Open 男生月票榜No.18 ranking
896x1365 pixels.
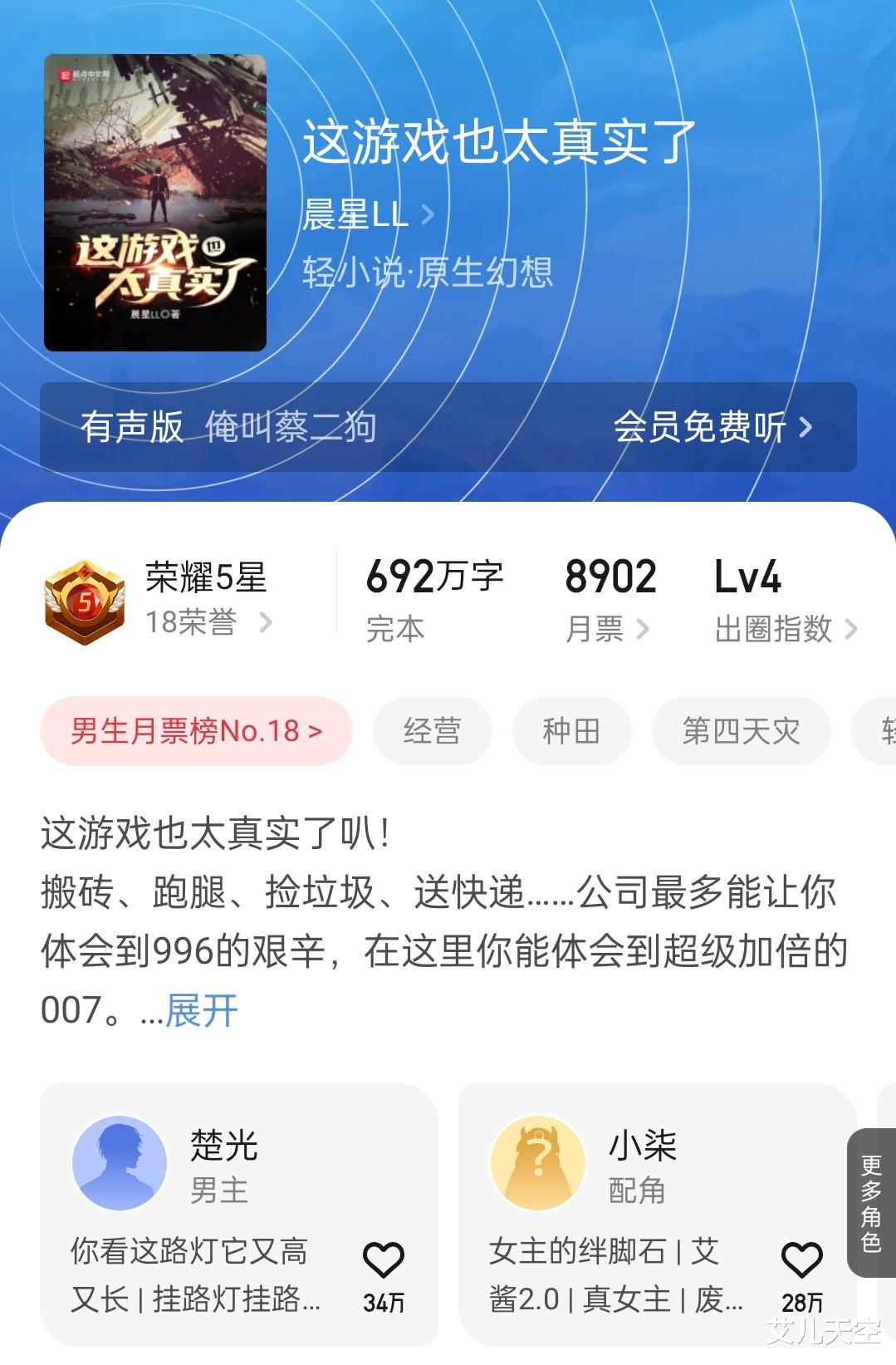[196, 731]
